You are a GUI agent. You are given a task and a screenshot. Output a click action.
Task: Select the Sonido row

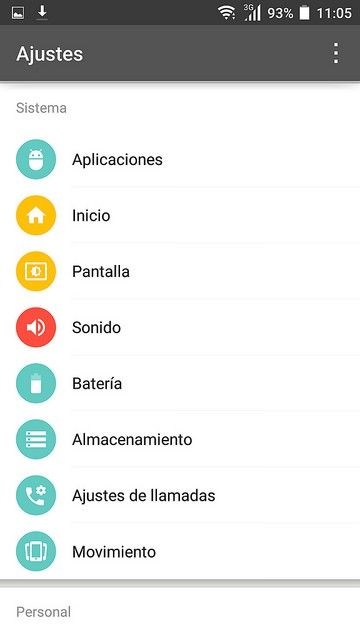pyautogui.click(x=180, y=327)
